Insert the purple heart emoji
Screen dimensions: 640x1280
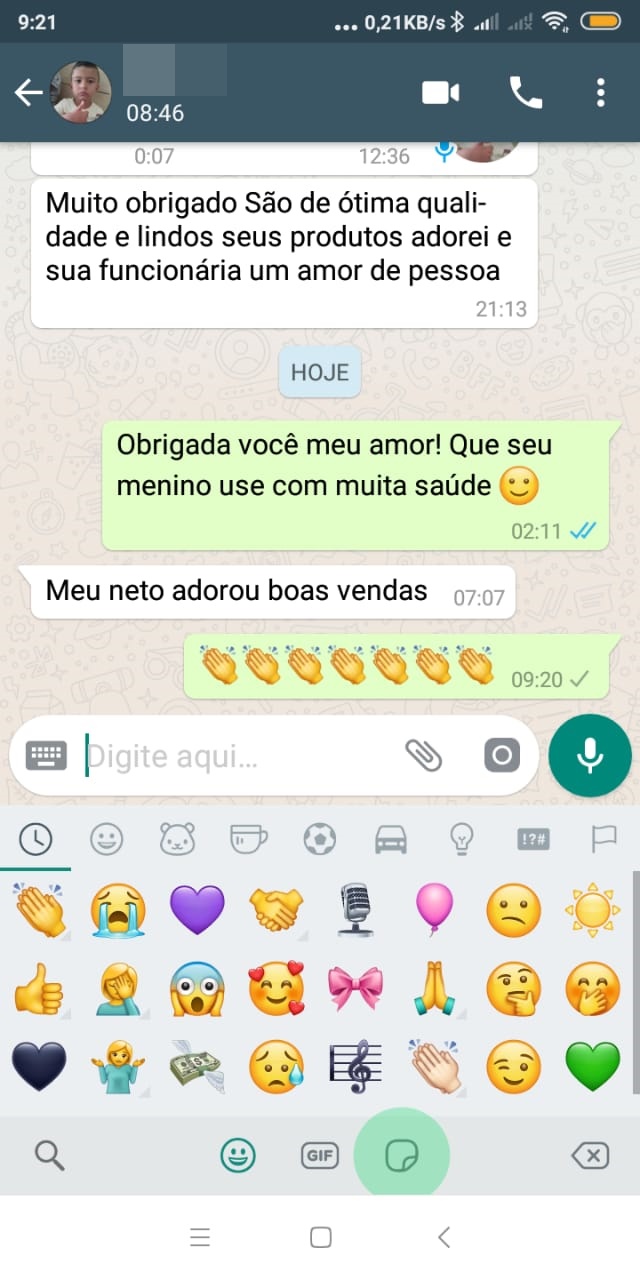click(x=197, y=910)
